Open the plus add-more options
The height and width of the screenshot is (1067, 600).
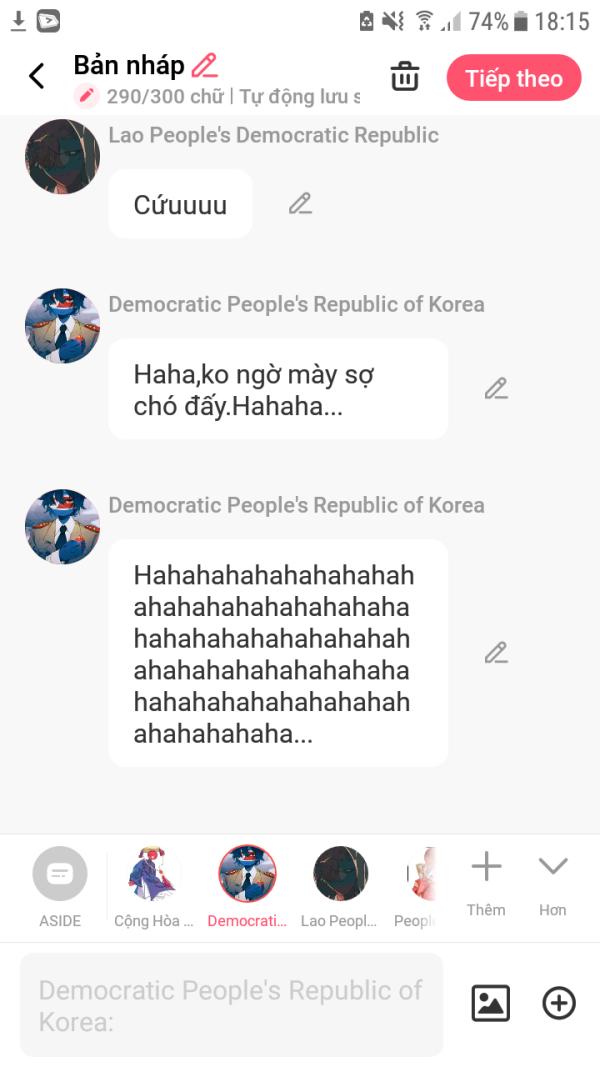tap(559, 1003)
